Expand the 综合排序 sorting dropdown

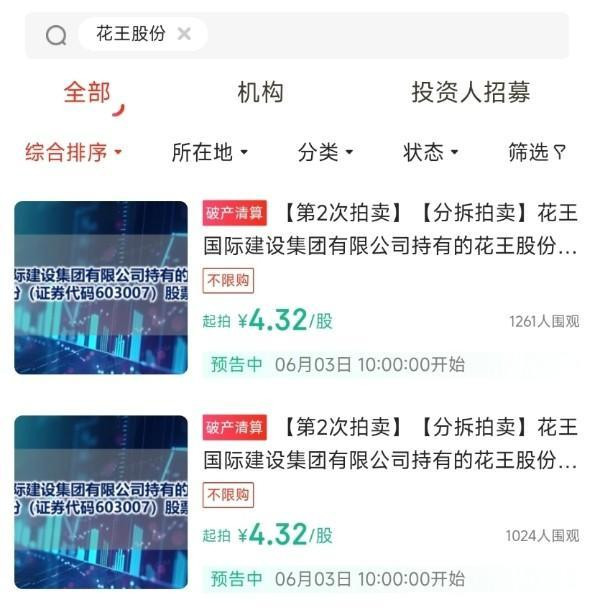pos(73,152)
